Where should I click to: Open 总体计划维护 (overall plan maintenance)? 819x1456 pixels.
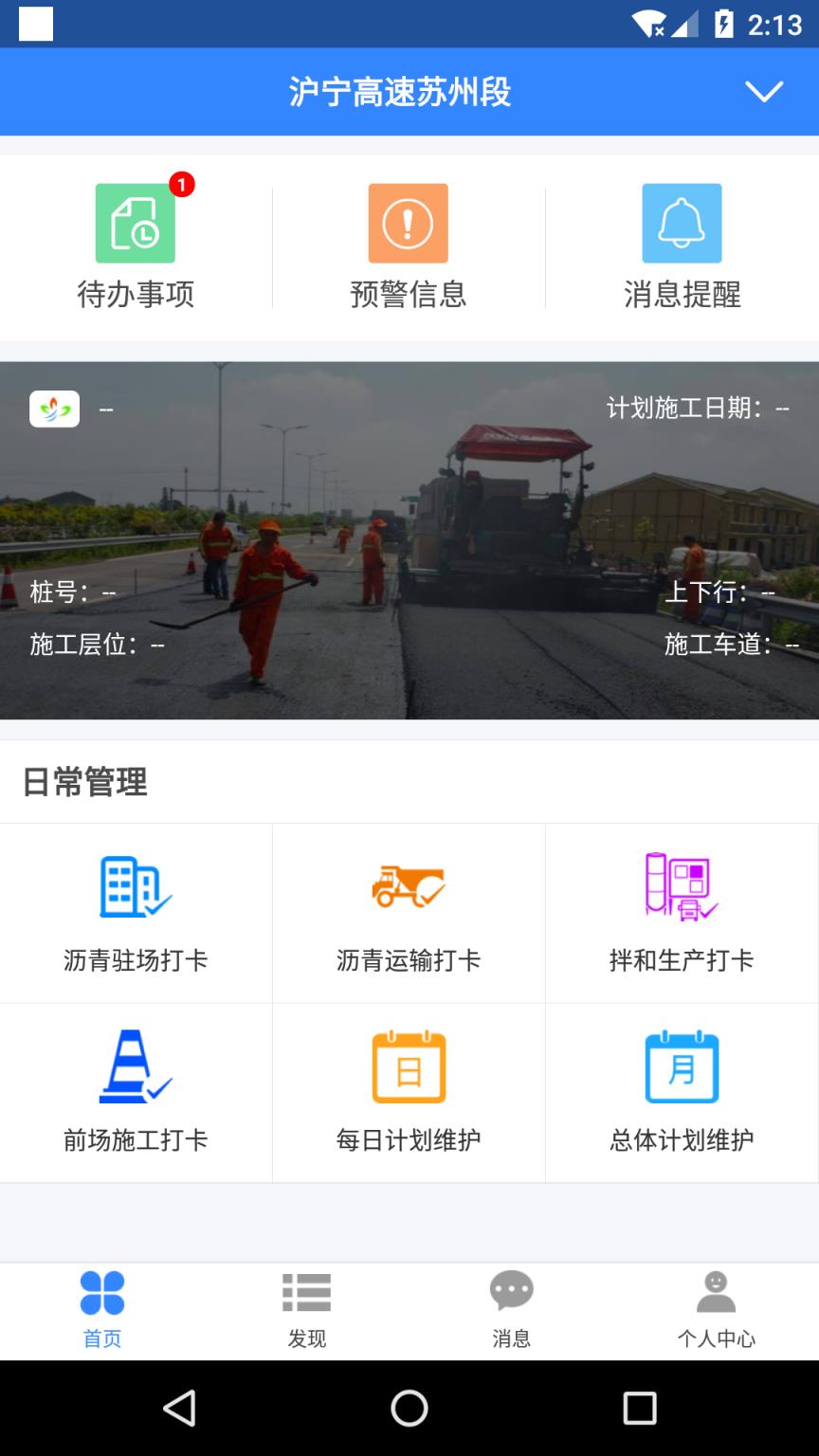point(682,1090)
